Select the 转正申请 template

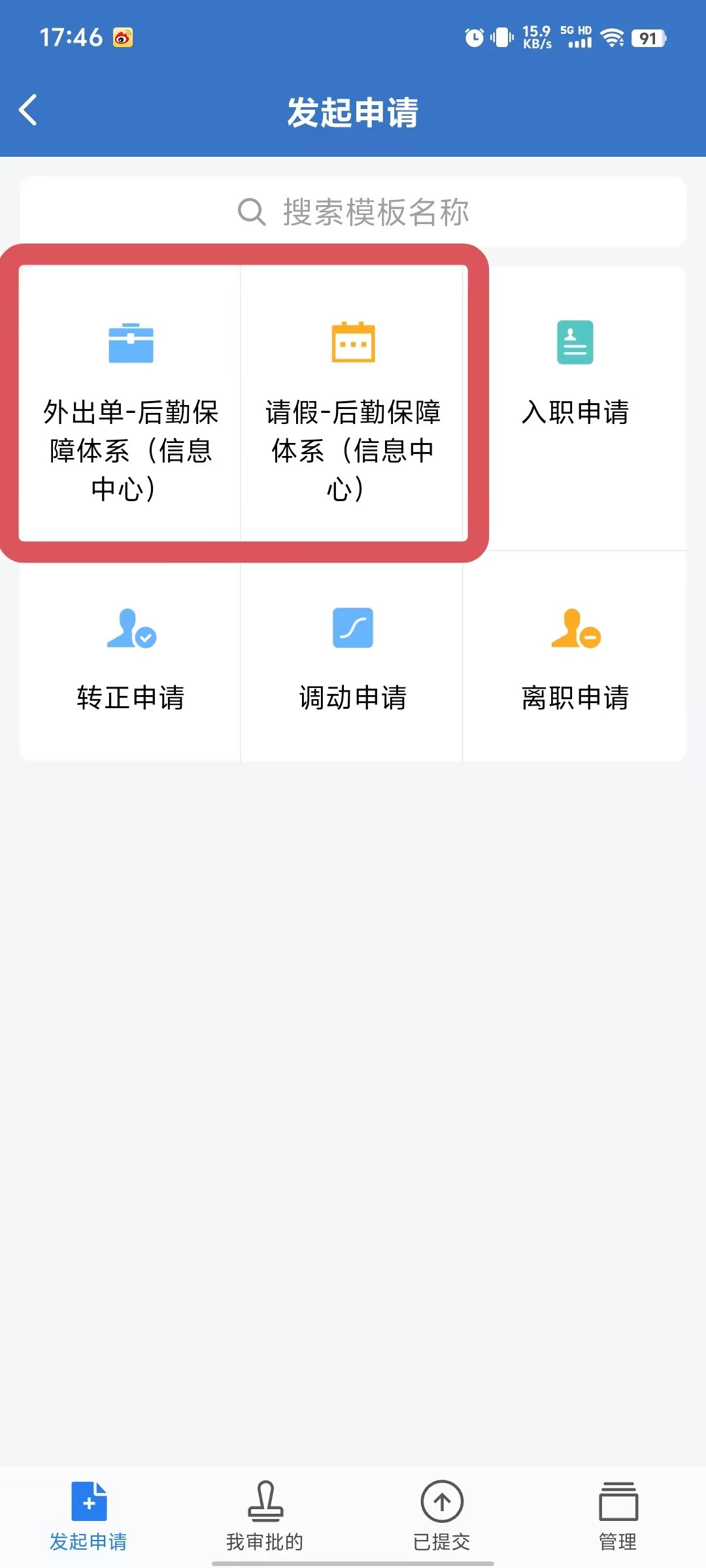pyautogui.click(x=130, y=660)
